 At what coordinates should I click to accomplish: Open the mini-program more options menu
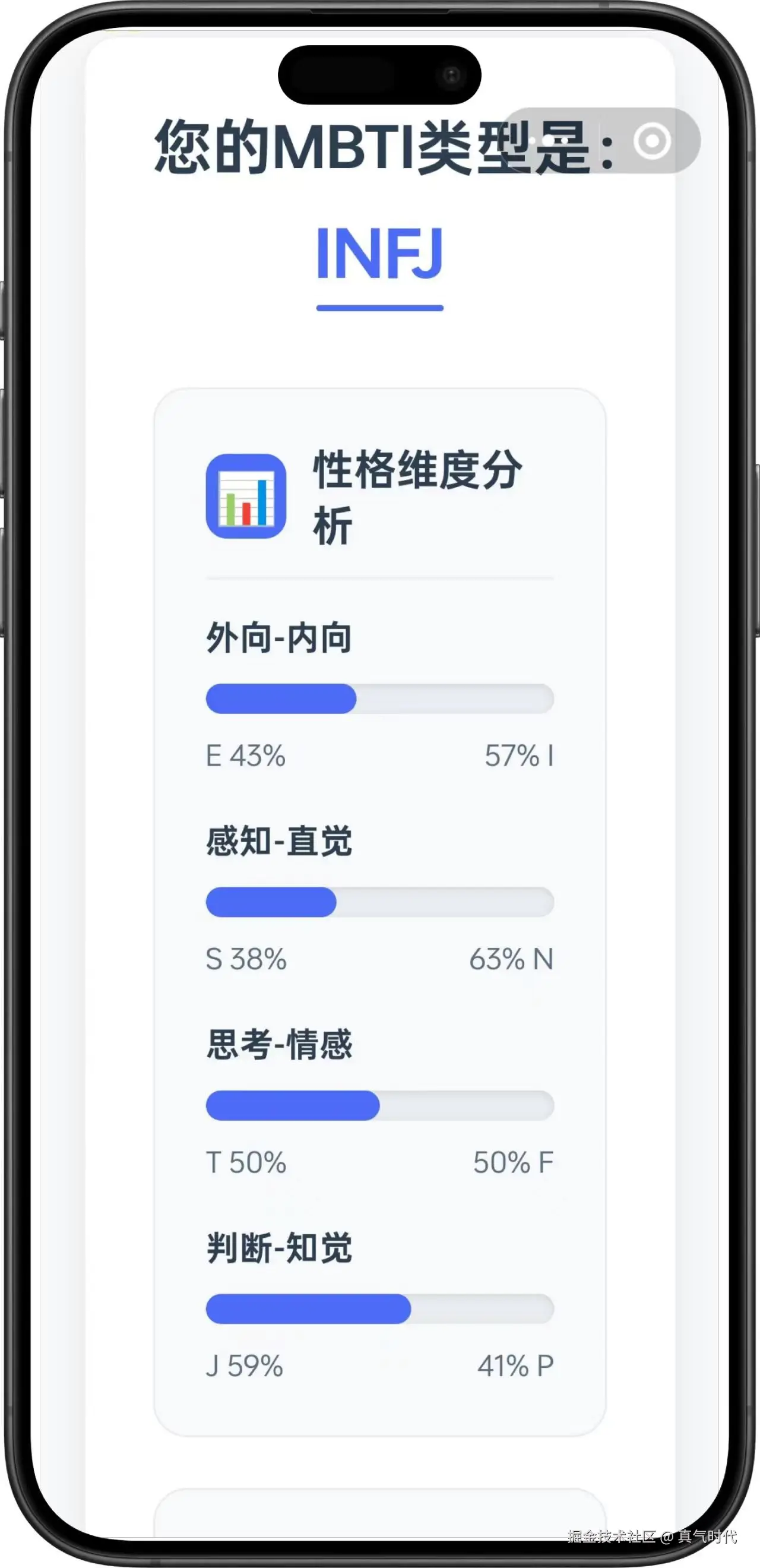(x=549, y=141)
